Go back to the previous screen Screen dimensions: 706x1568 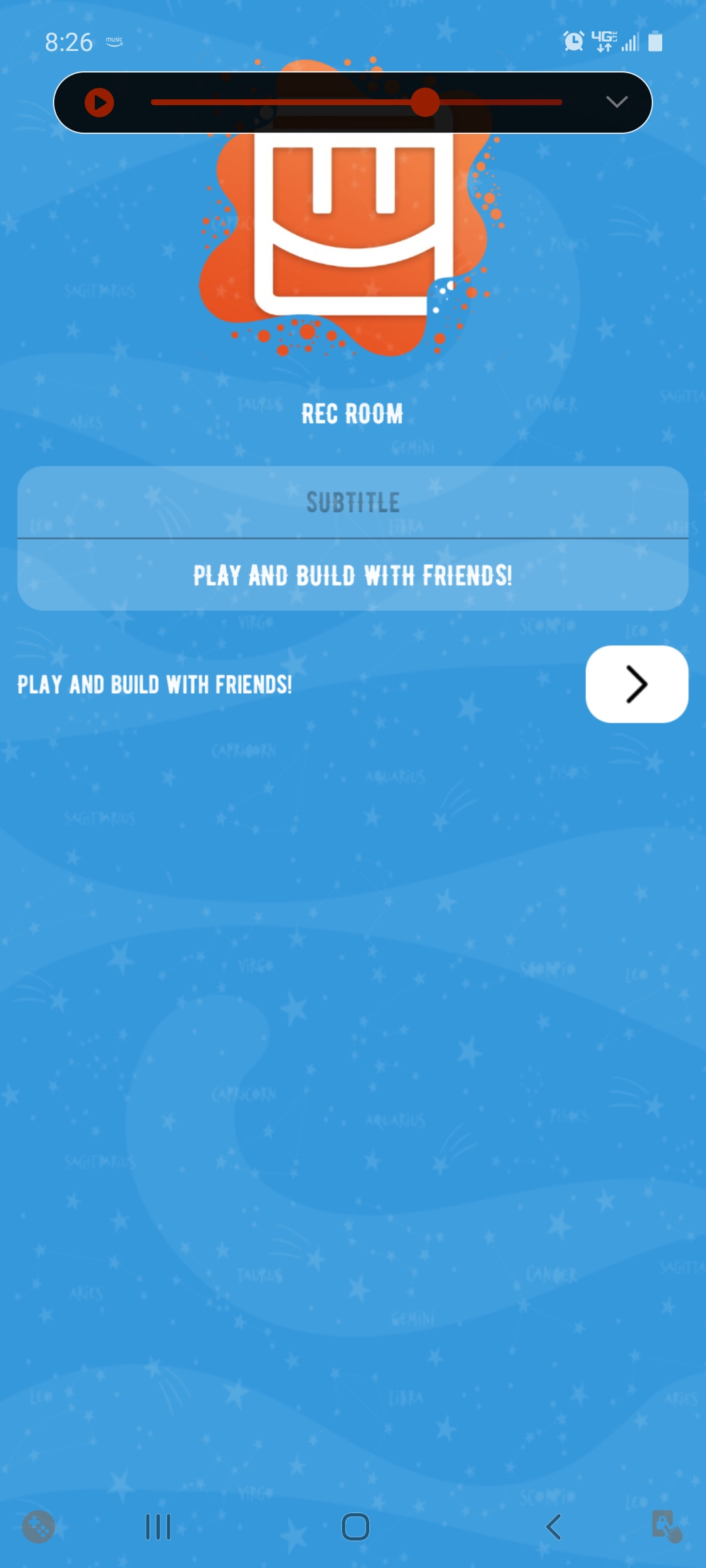pyautogui.click(x=554, y=1527)
